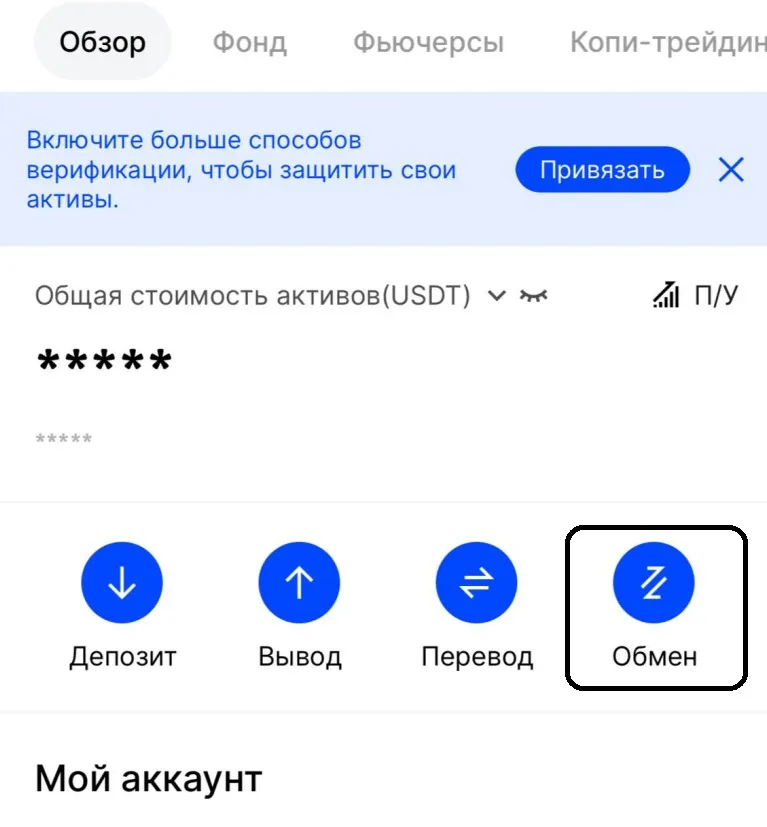Tap the Депозит button
The height and width of the screenshot is (827, 767).
pos(122,585)
